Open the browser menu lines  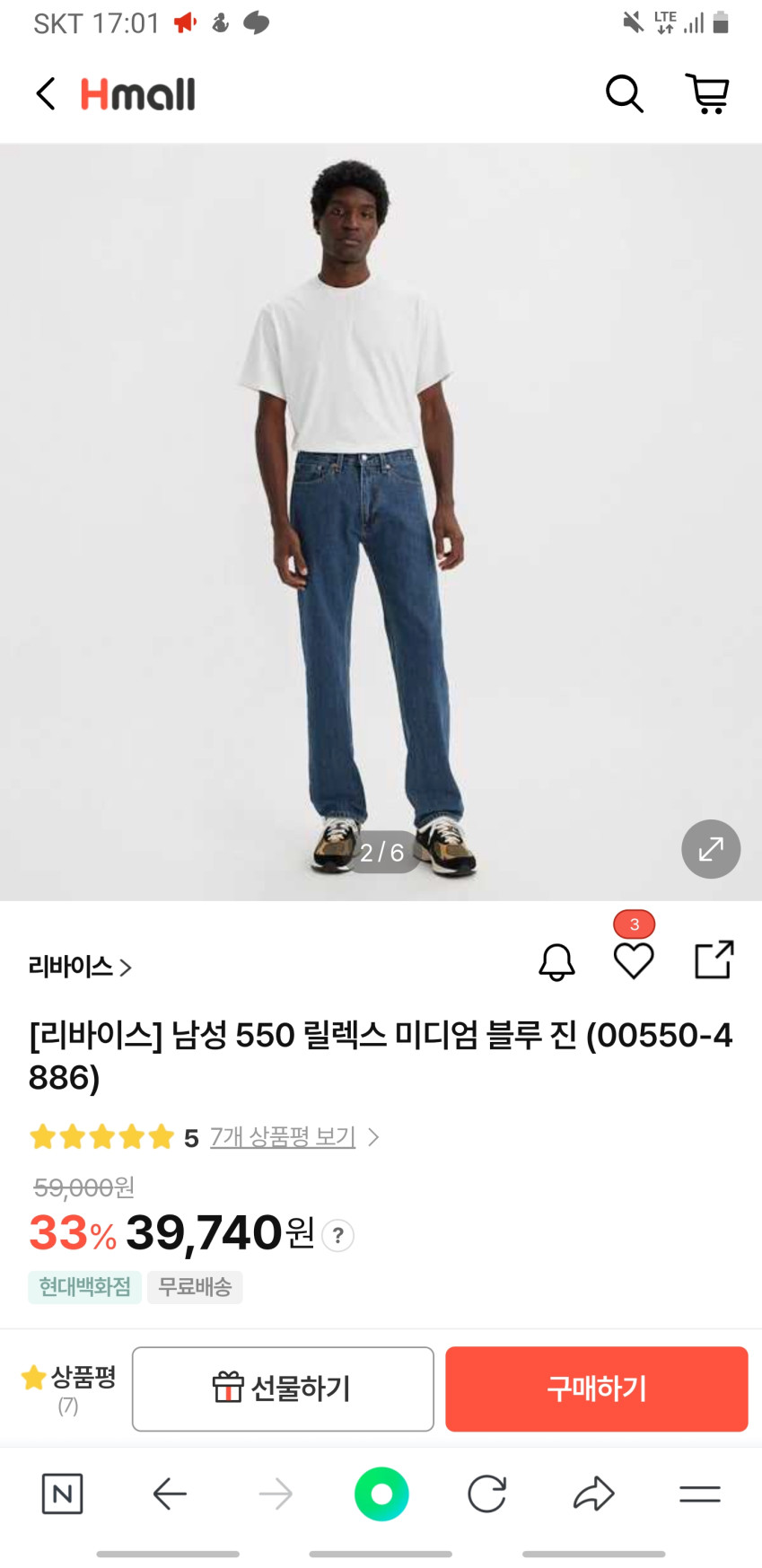(699, 1494)
